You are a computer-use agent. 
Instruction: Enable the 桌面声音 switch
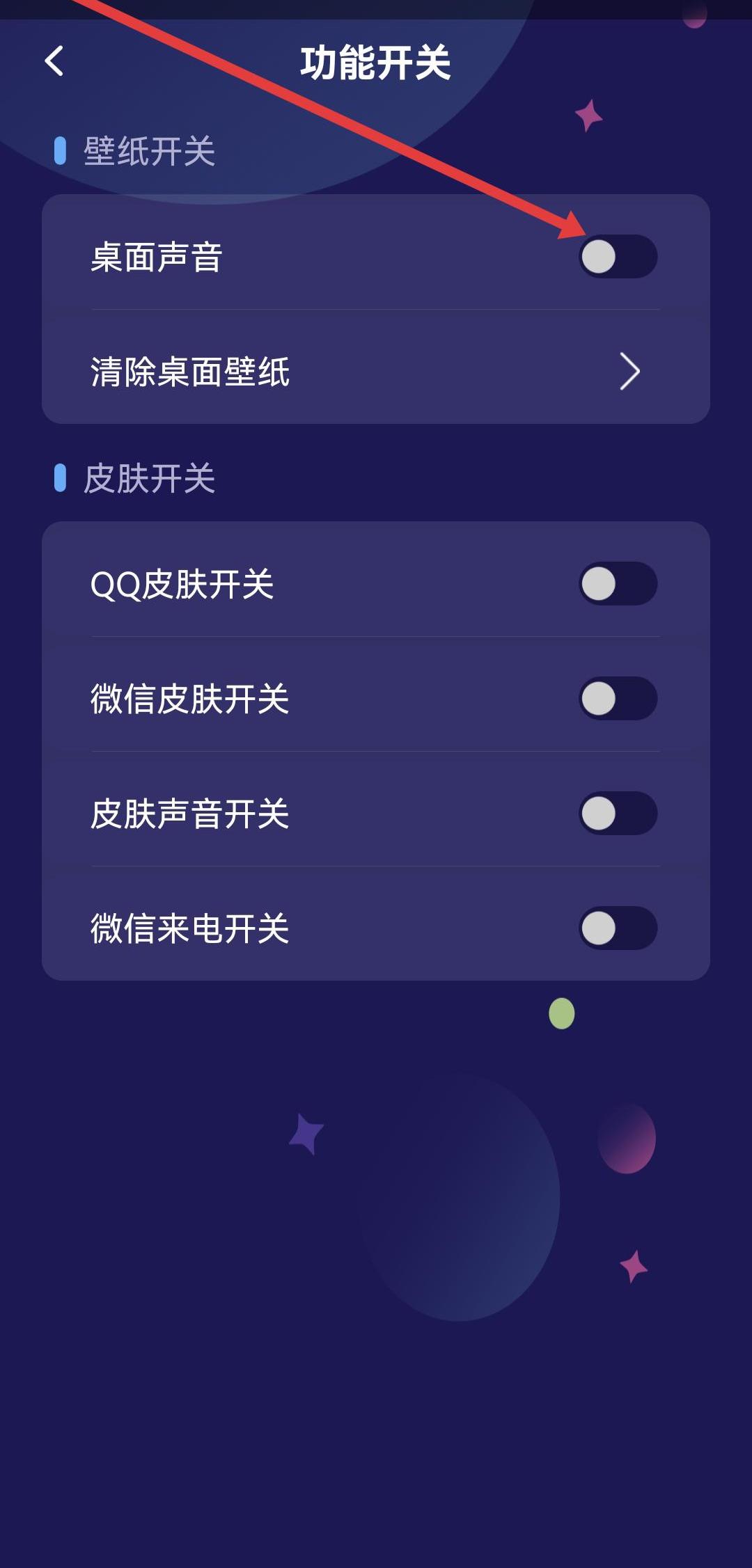[618, 257]
